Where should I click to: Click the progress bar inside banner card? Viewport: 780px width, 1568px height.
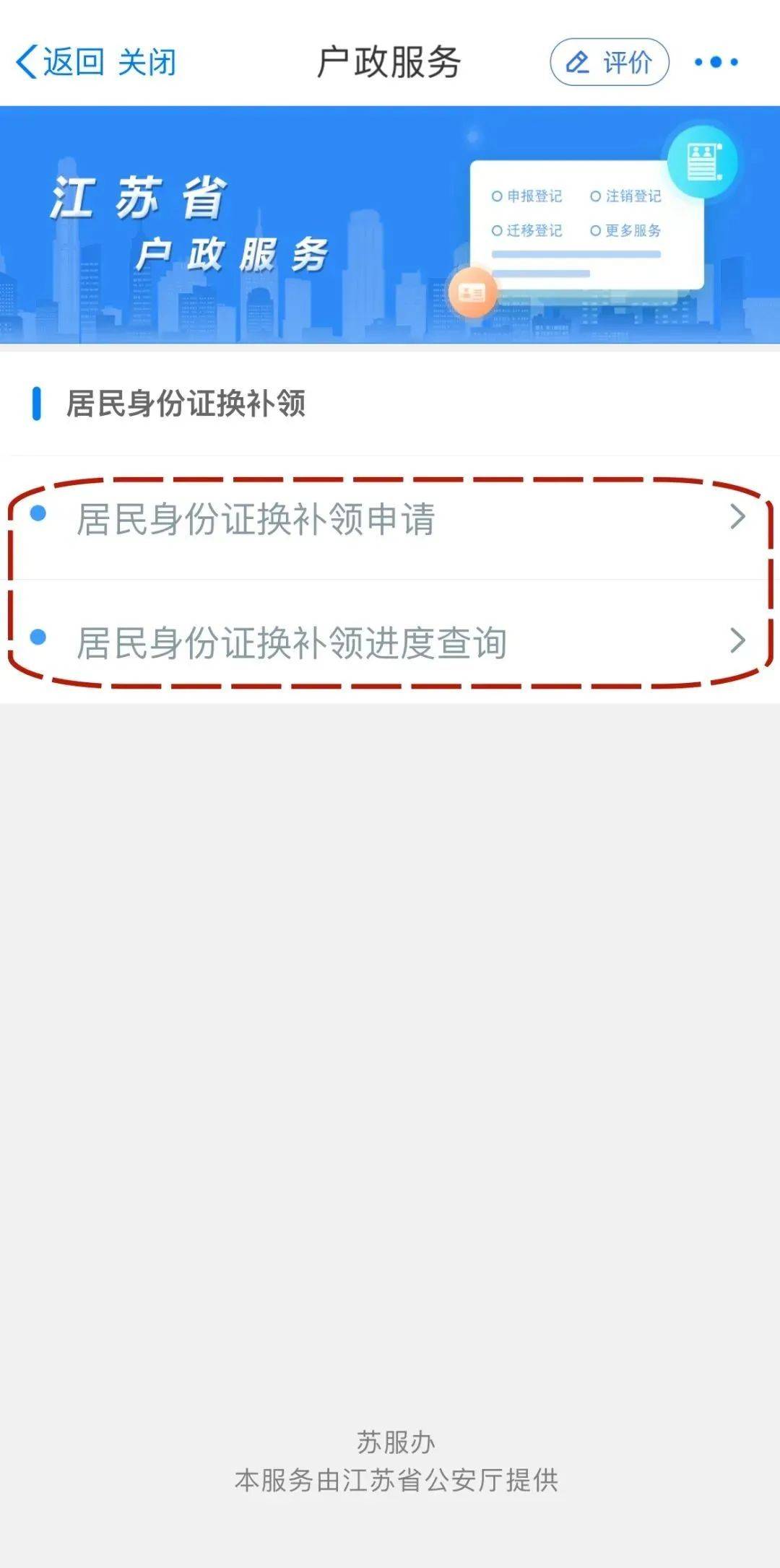(x=576, y=254)
